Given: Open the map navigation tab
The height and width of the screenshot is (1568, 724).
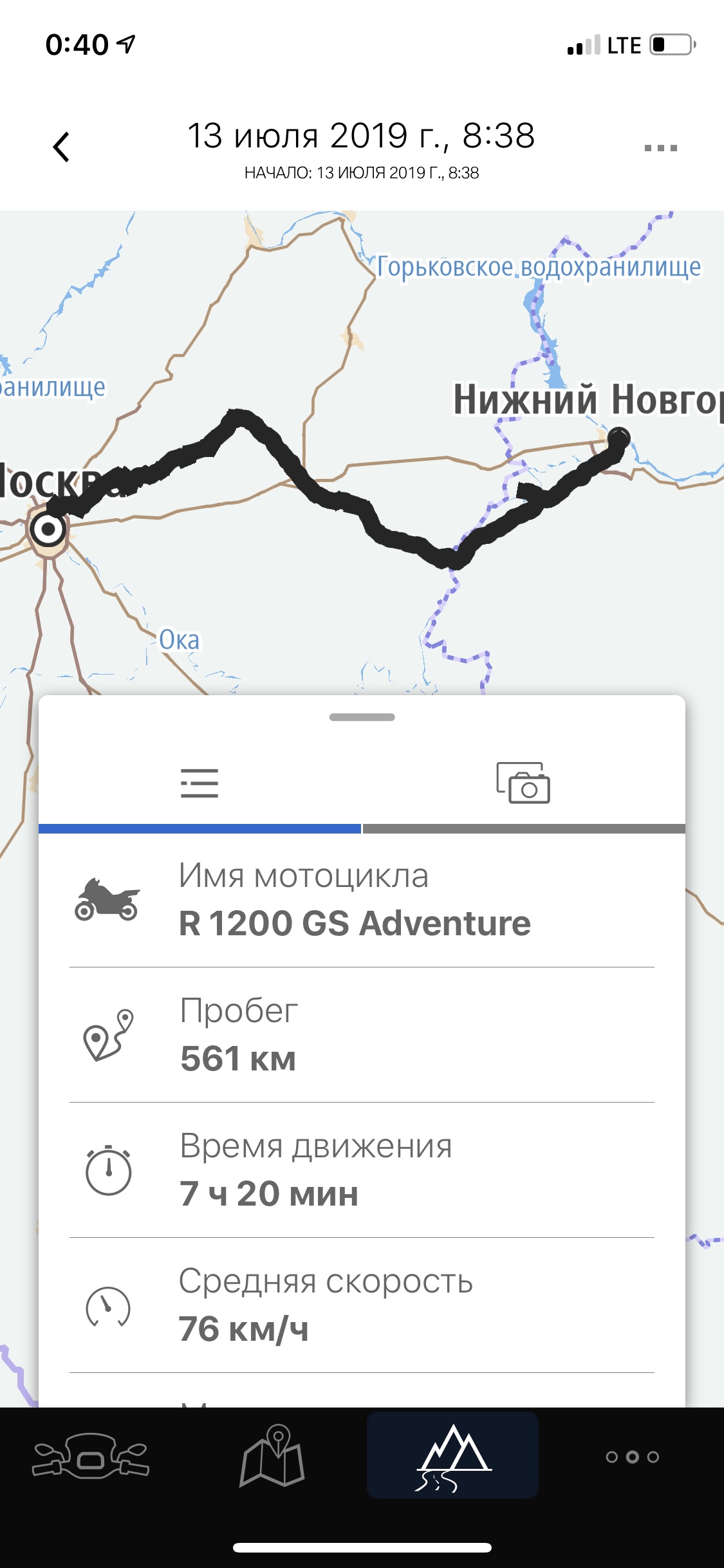Looking at the screenshot, I should pyautogui.click(x=272, y=1456).
